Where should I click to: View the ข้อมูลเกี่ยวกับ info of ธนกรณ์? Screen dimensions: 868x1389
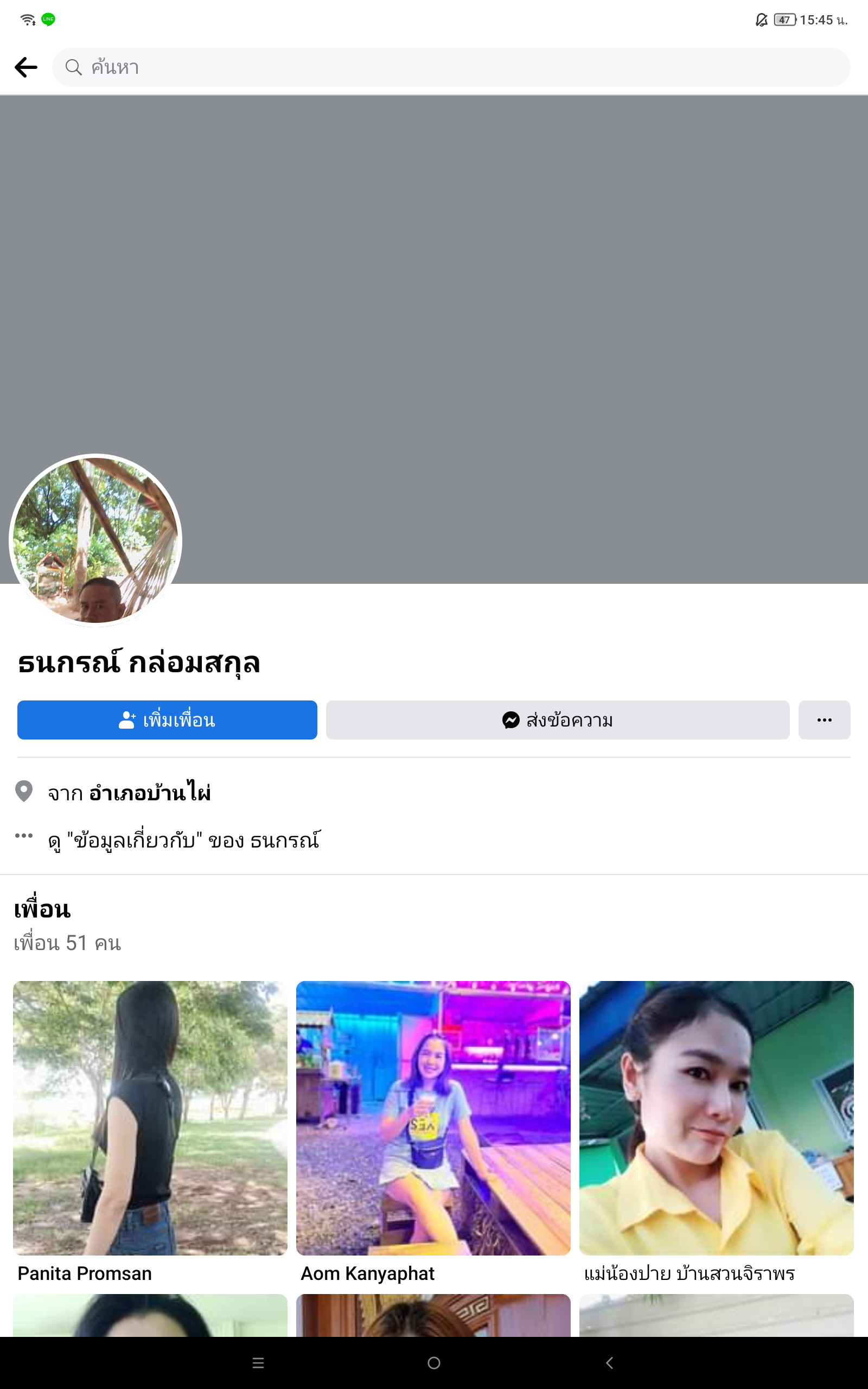(184, 840)
